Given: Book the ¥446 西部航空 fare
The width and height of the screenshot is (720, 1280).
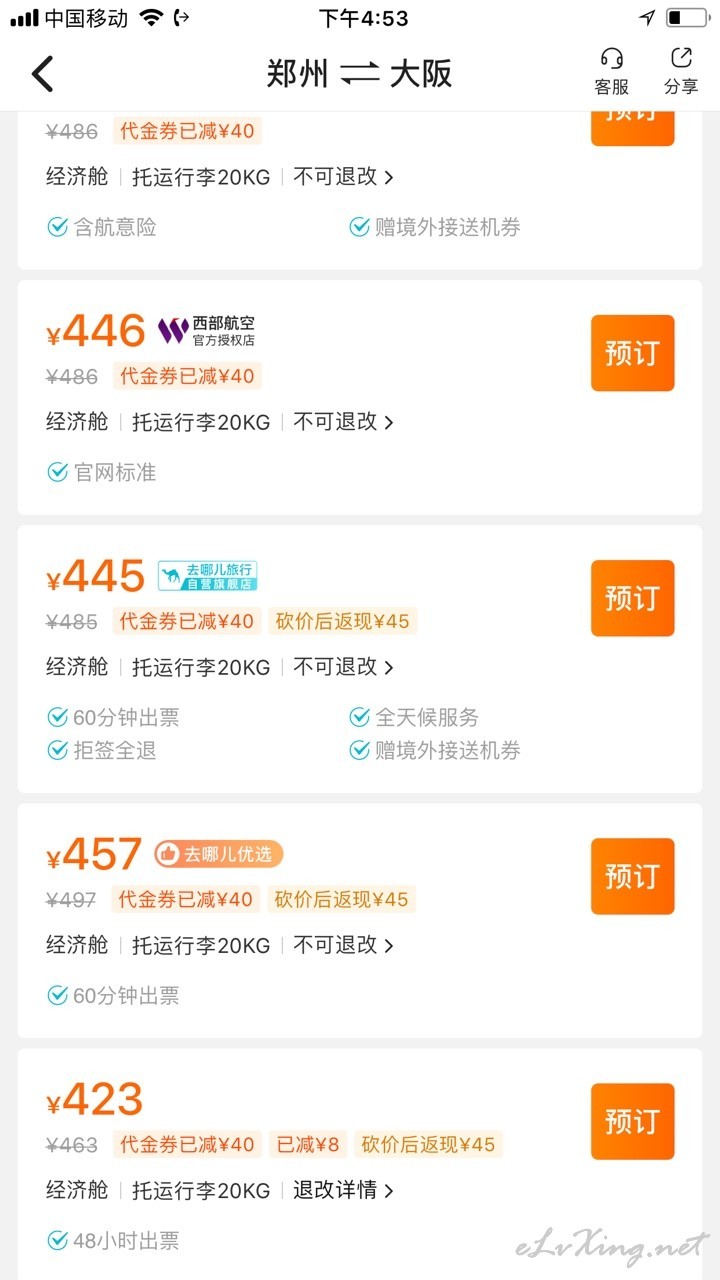Looking at the screenshot, I should coord(632,353).
